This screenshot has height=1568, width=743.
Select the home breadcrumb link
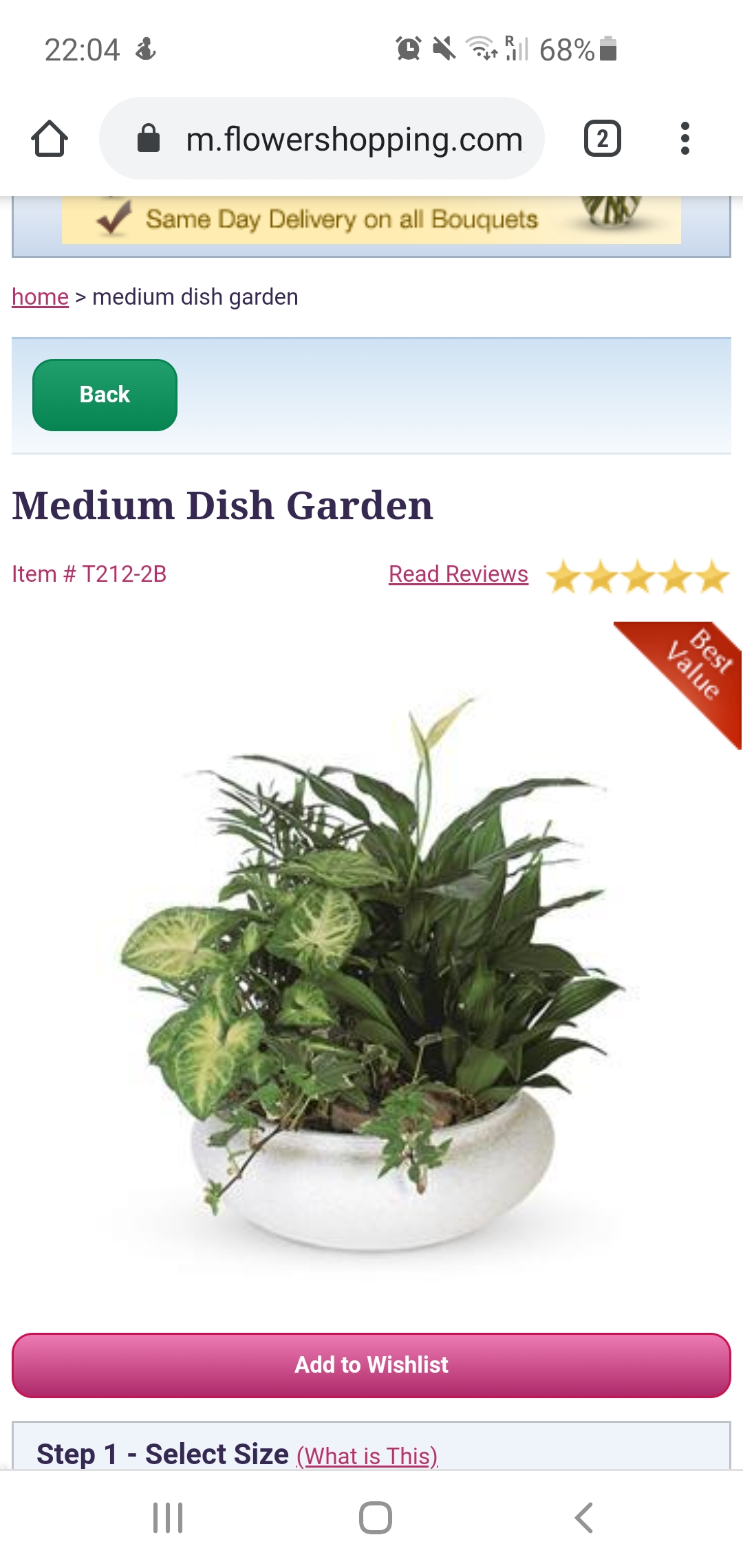[x=39, y=296]
